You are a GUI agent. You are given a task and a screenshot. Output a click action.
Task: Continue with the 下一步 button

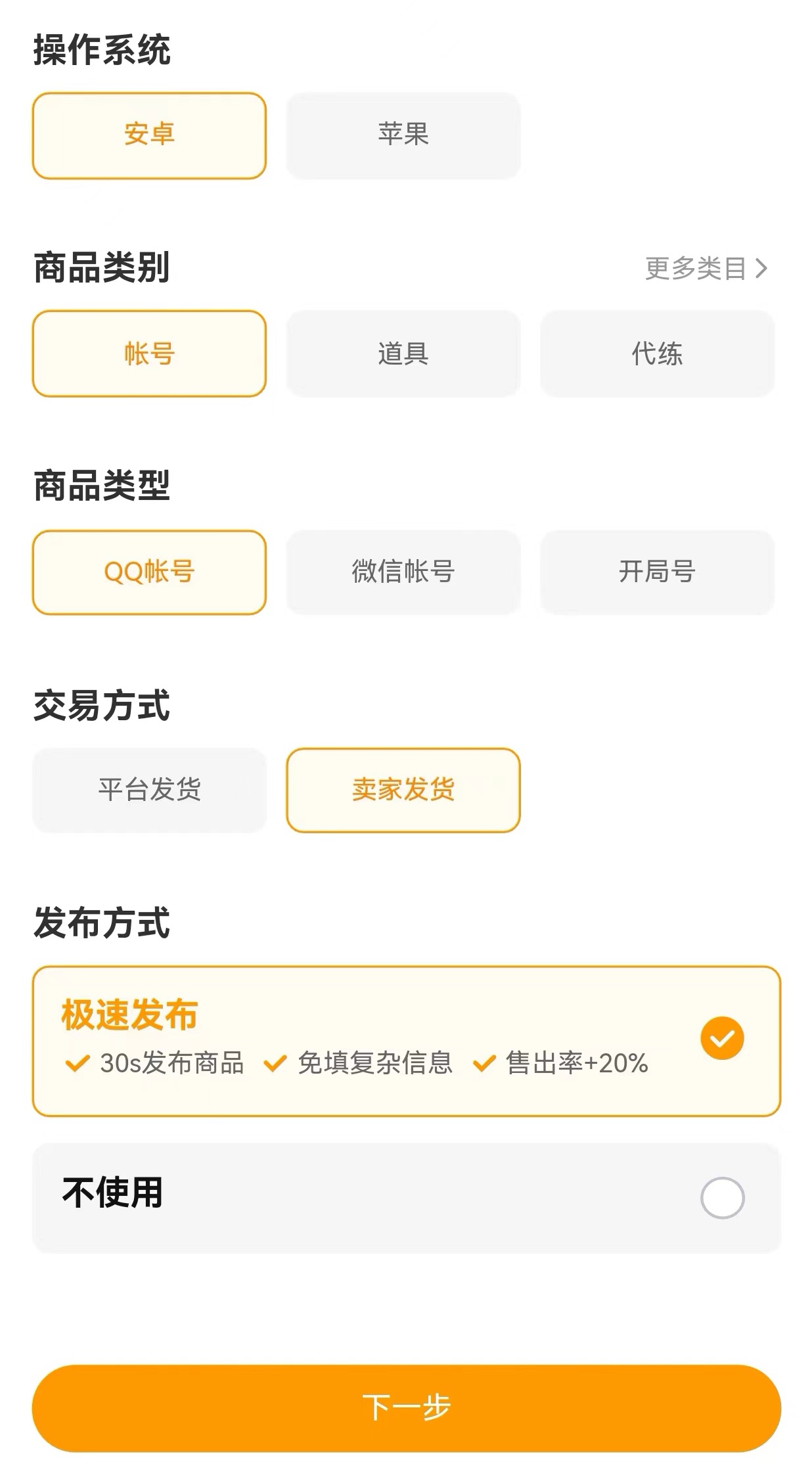pyautogui.click(x=406, y=1407)
